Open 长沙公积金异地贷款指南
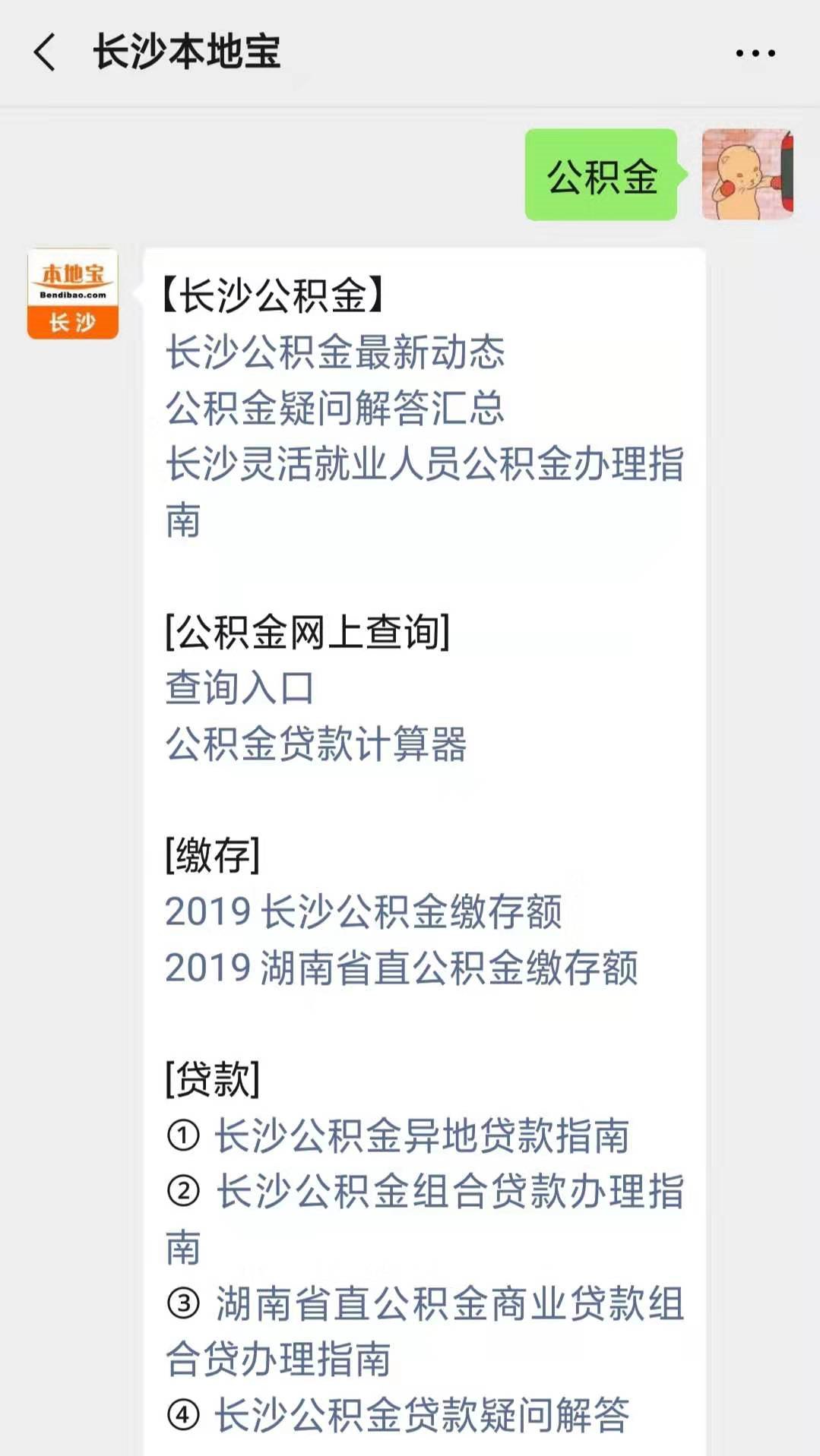The height and width of the screenshot is (1456, 820). click(422, 1135)
